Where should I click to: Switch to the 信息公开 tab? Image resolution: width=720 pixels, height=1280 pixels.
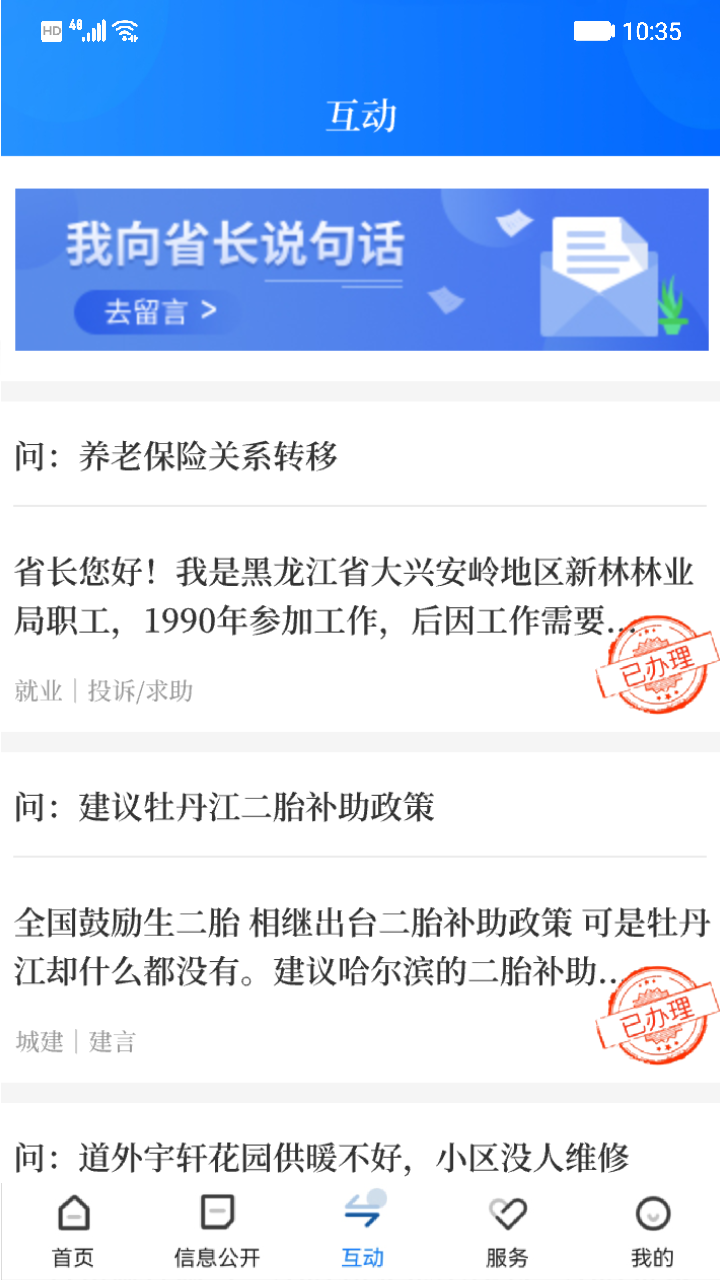click(217, 1230)
